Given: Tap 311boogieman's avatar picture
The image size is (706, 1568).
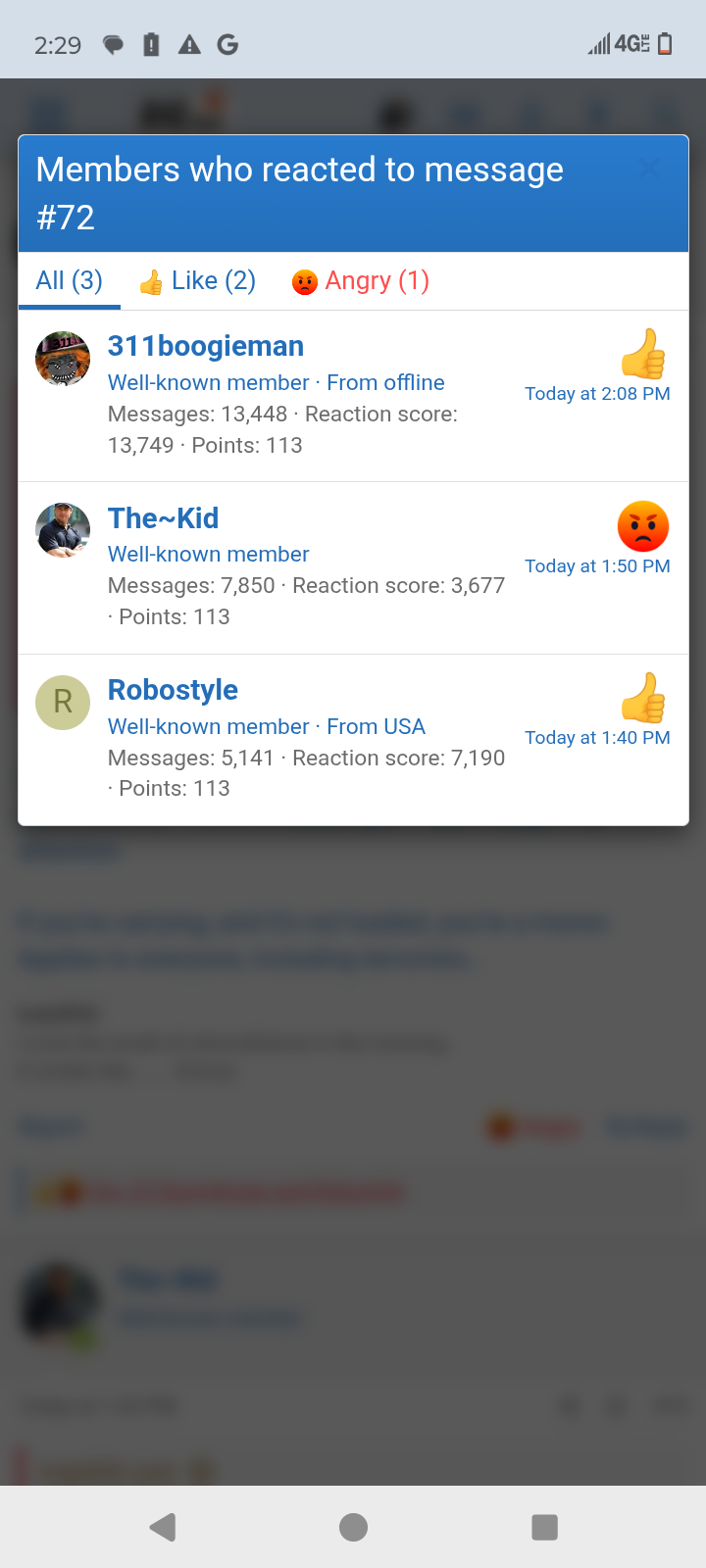Looking at the screenshot, I should [x=63, y=359].
